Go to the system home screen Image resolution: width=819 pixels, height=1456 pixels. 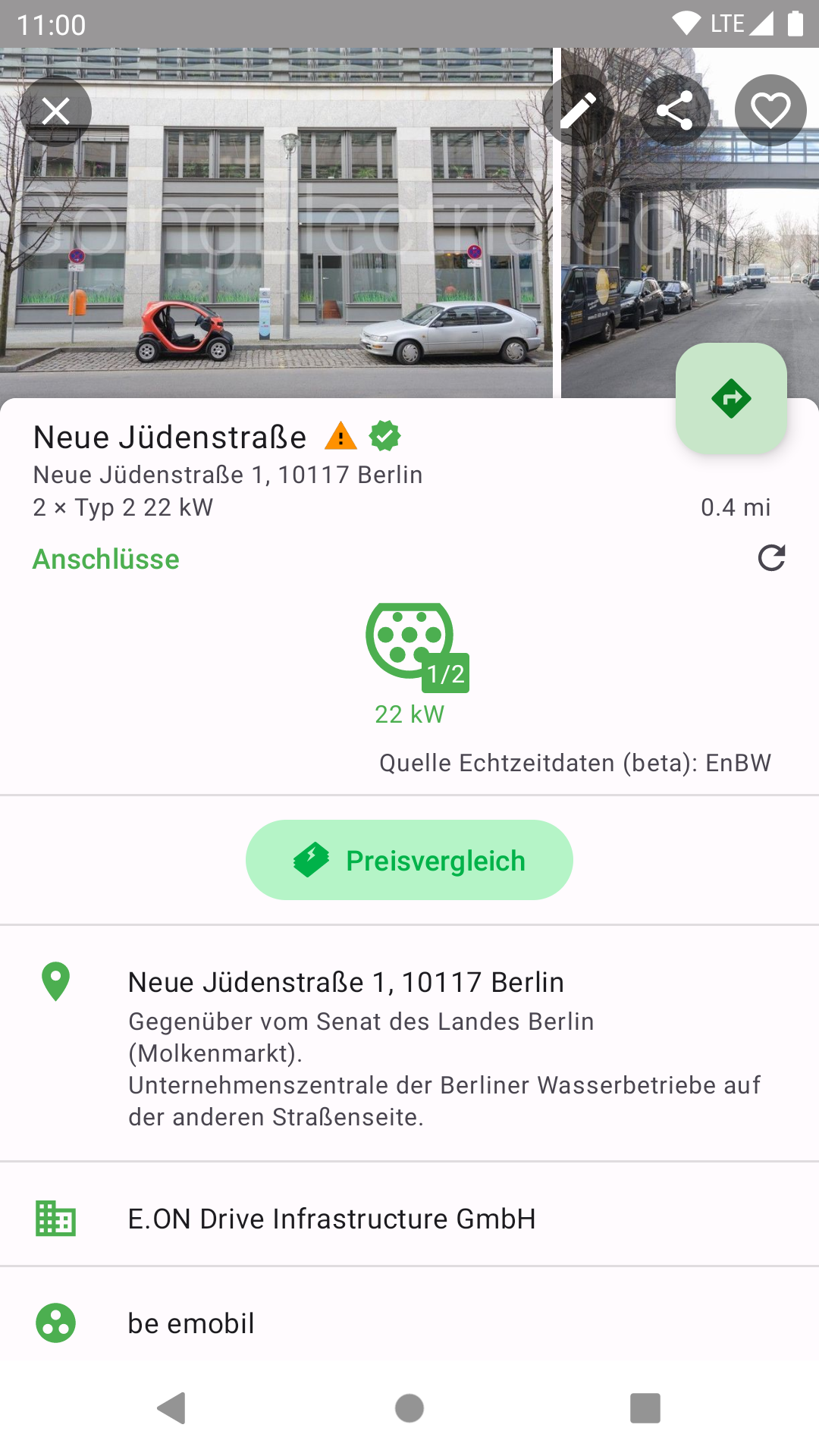tap(409, 1408)
